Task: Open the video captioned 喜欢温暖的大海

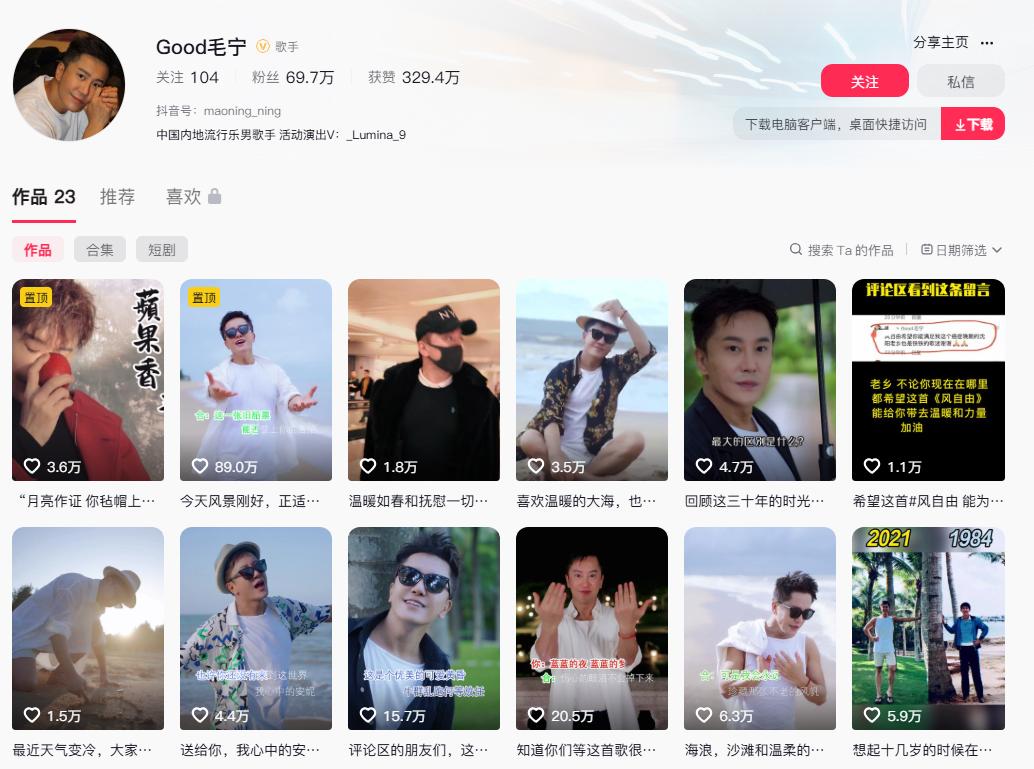Action: pyautogui.click(x=591, y=380)
